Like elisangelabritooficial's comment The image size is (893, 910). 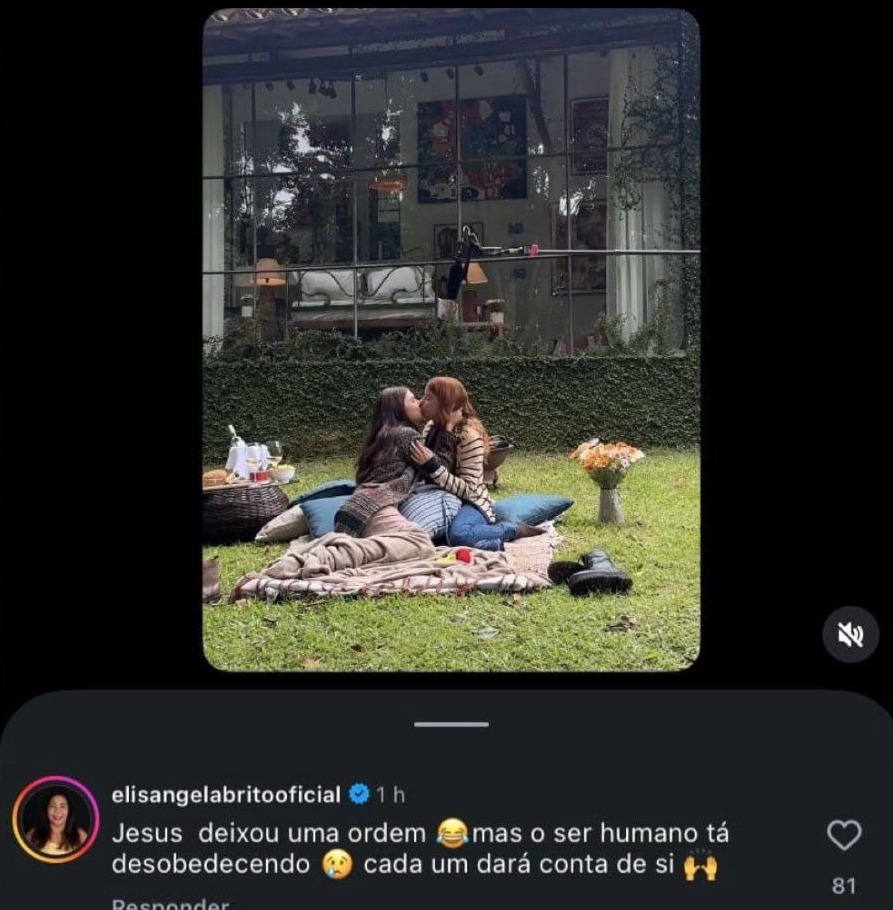tap(844, 835)
